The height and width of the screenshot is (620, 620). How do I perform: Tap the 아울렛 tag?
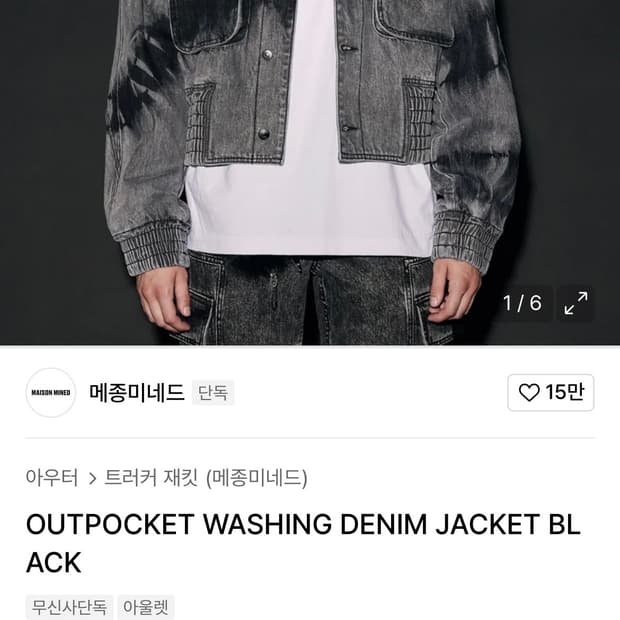point(146,606)
